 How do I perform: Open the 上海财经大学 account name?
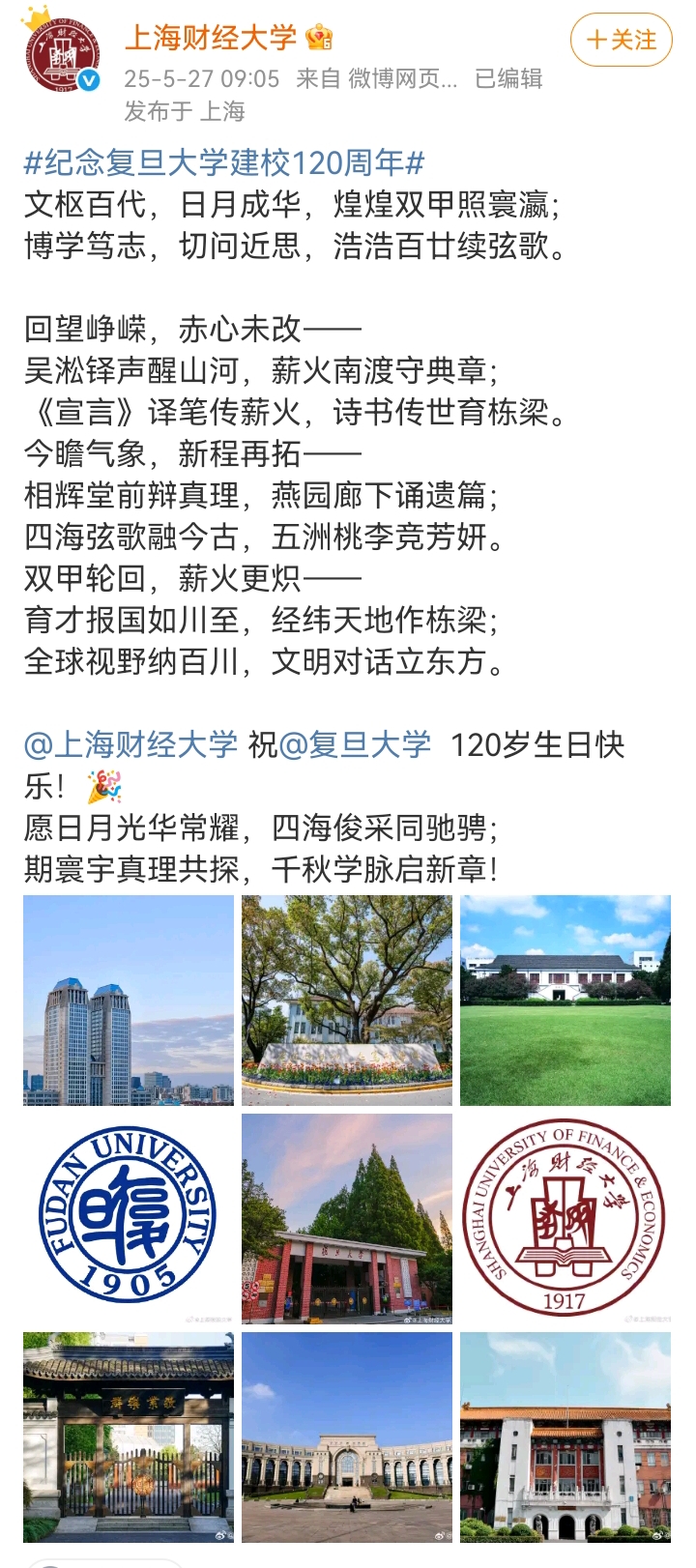(x=211, y=38)
